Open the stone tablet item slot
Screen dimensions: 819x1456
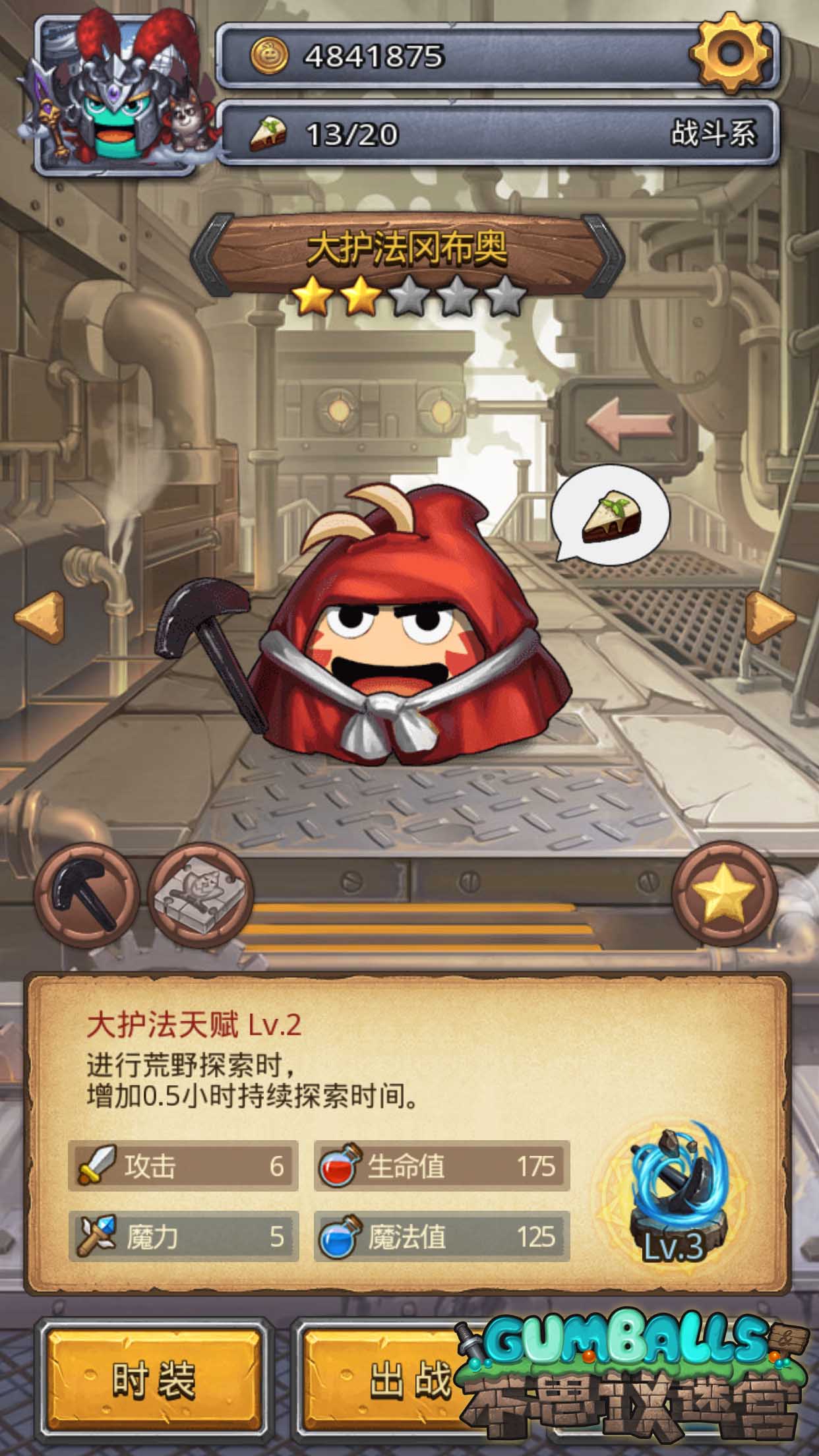click(x=200, y=895)
